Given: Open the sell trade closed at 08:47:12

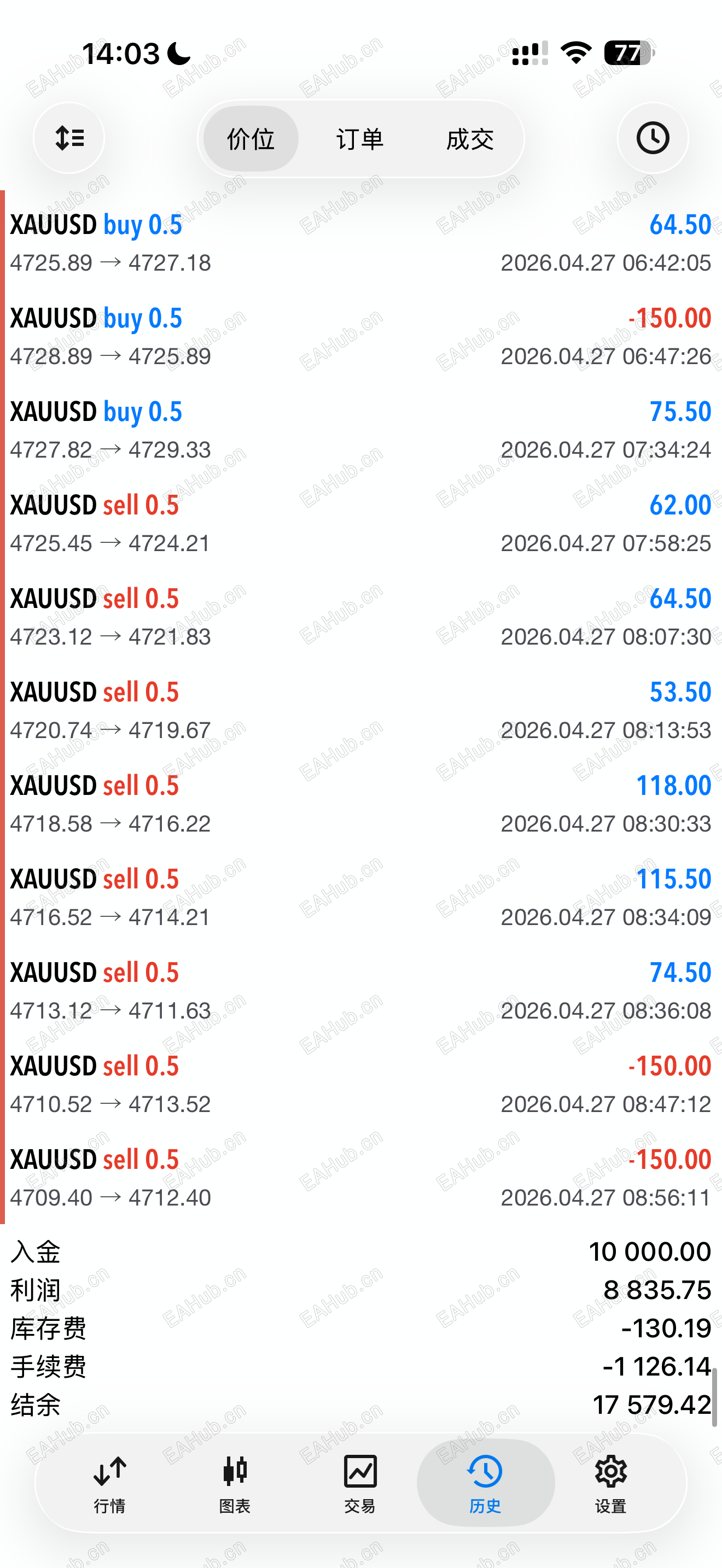Looking at the screenshot, I should tap(360, 1084).
